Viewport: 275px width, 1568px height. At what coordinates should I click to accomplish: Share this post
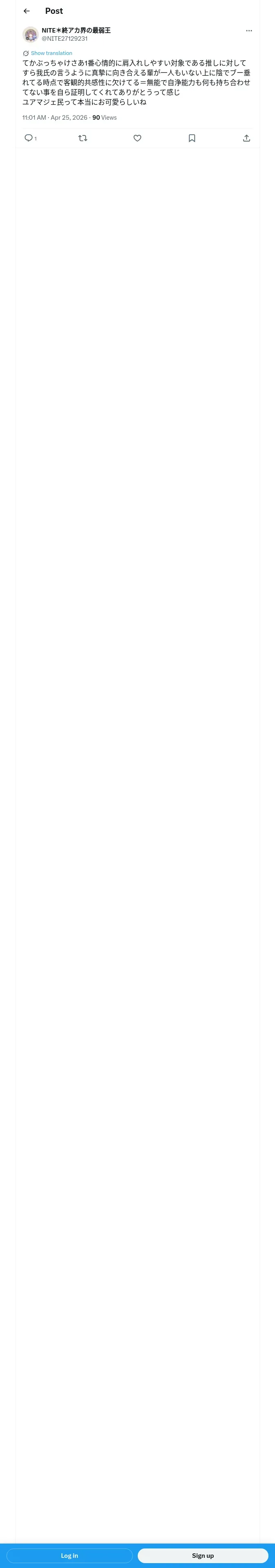pyautogui.click(x=246, y=138)
